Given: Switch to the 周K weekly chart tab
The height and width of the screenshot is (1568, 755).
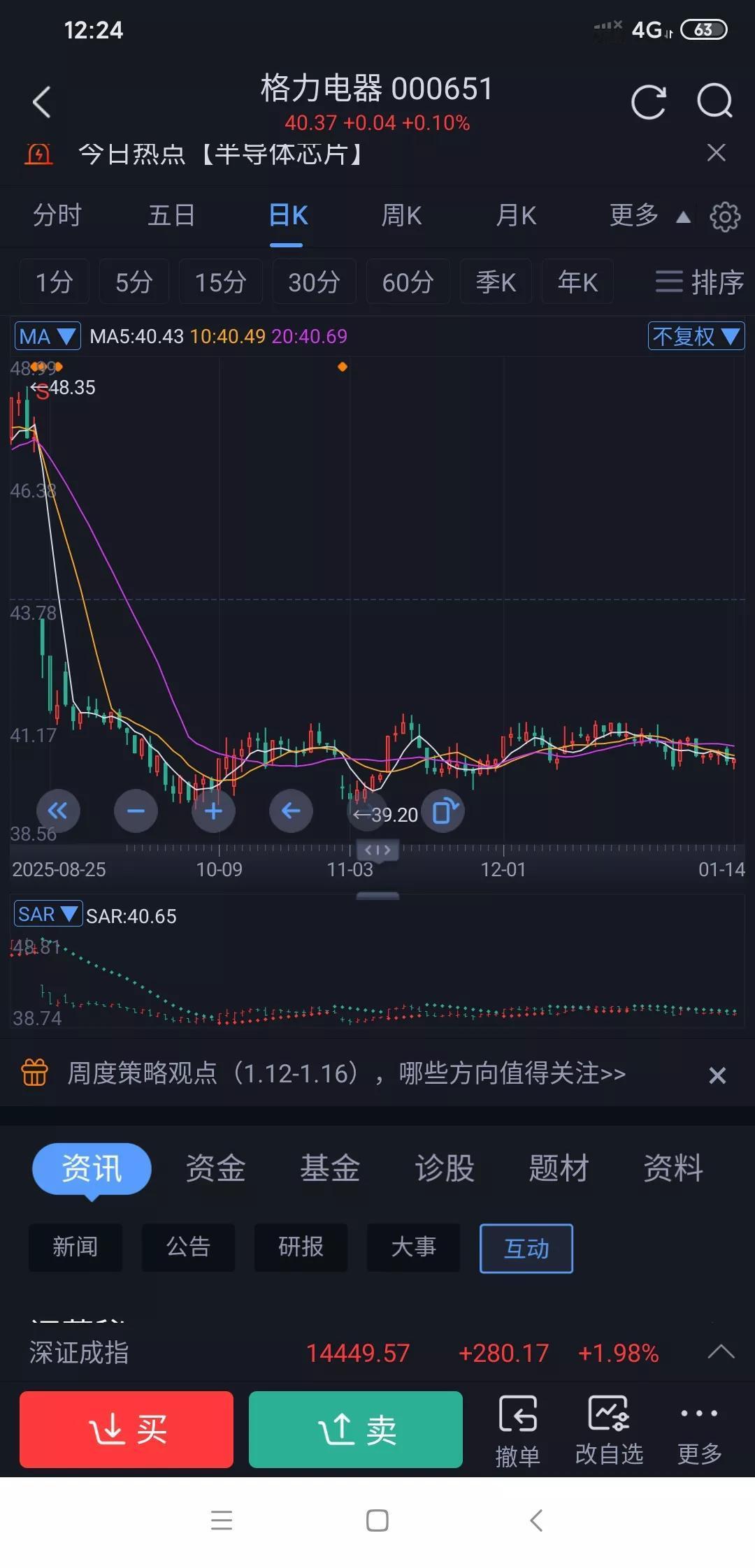Looking at the screenshot, I should point(401,216).
